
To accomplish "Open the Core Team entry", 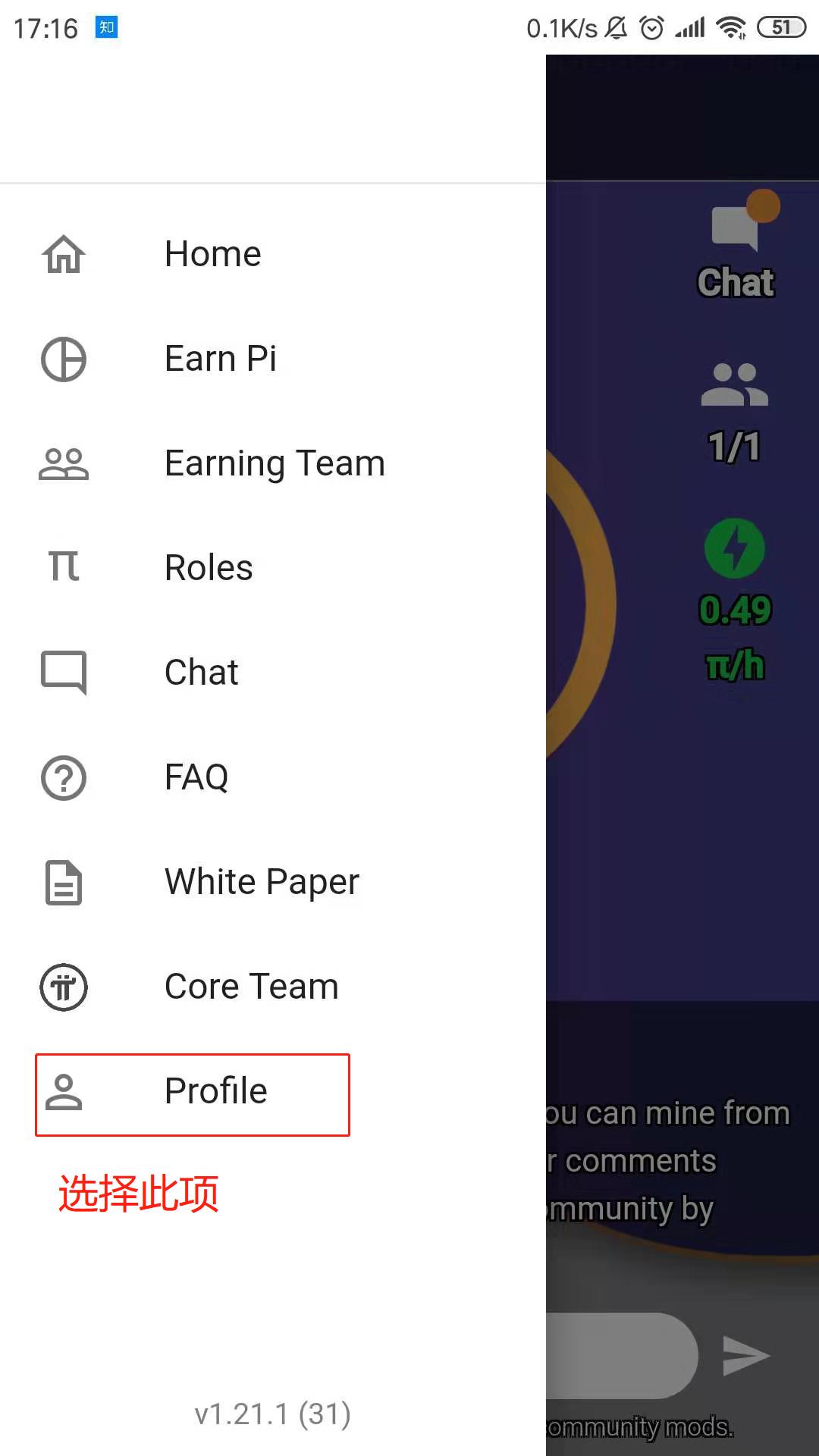I will [x=273, y=987].
